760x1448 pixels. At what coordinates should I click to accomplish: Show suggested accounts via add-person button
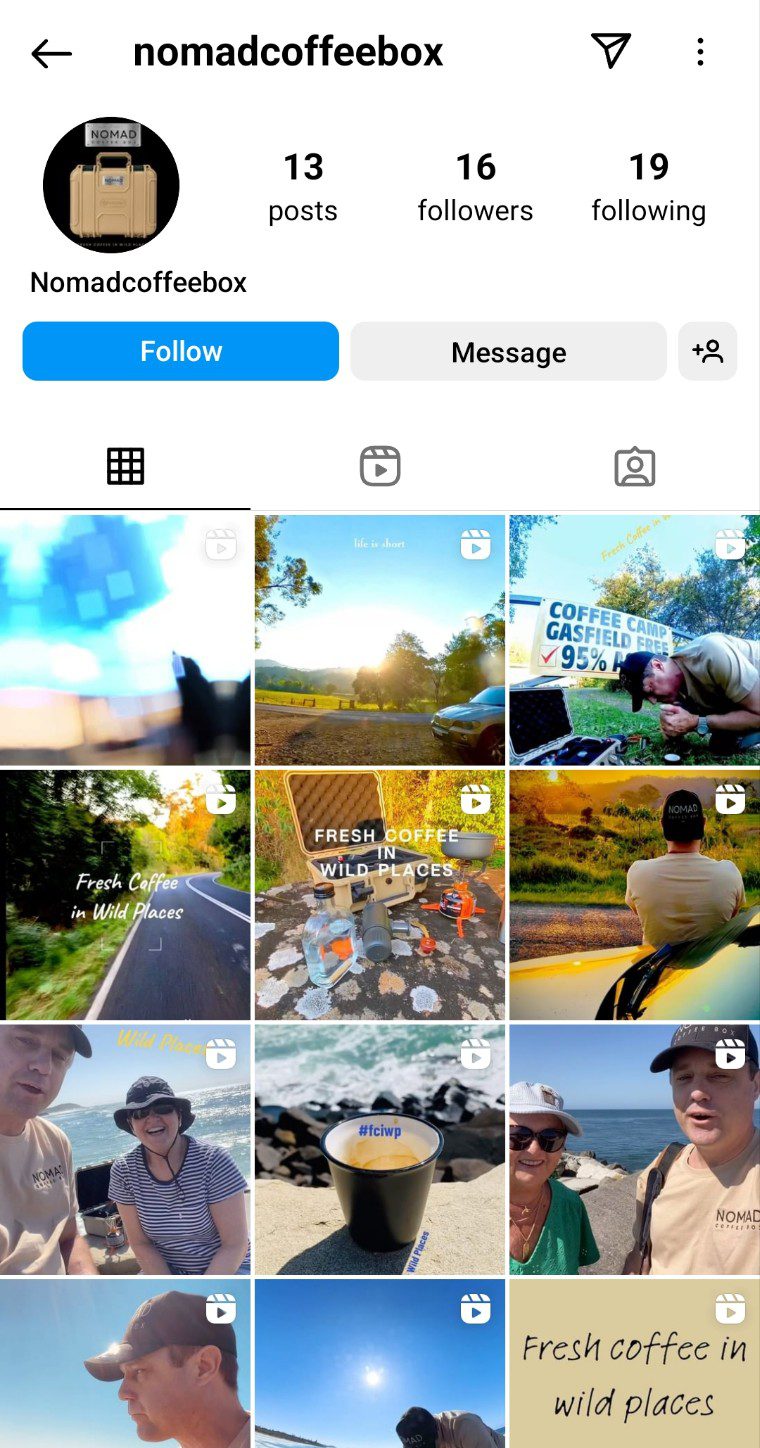tap(707, 352)
